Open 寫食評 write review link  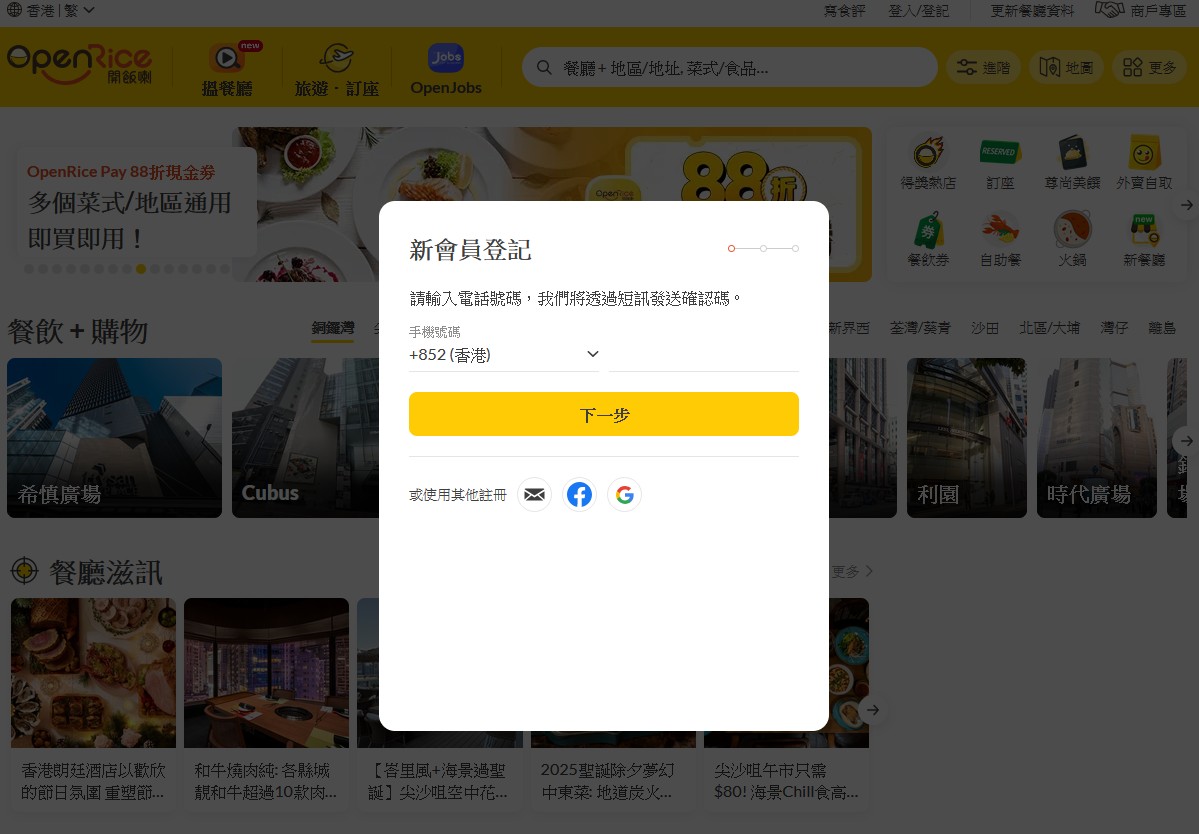pos(844,11)
